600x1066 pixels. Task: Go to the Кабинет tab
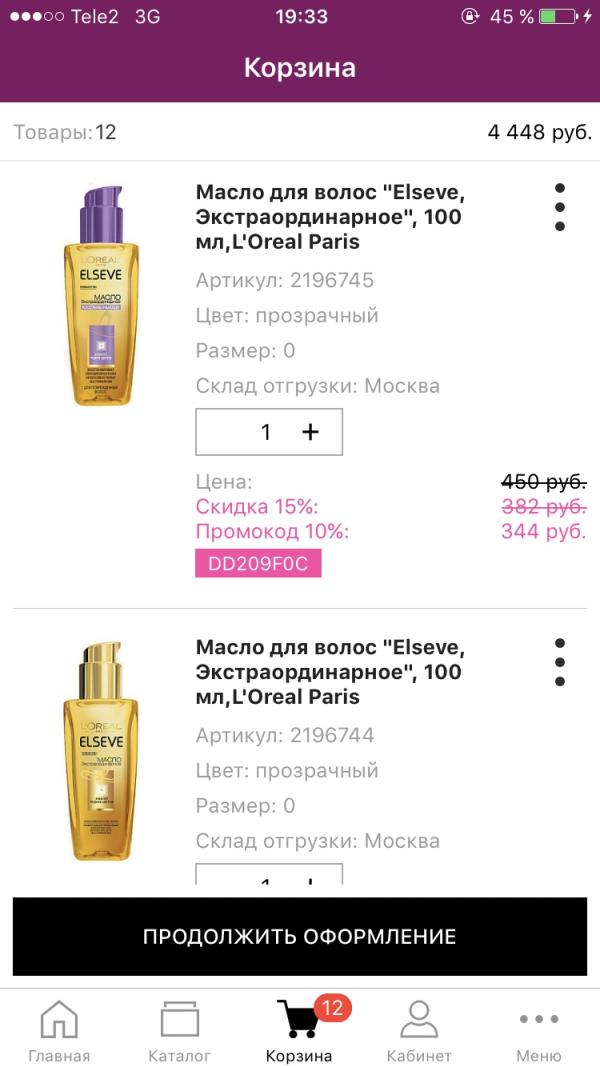[x=419, y=1031]
